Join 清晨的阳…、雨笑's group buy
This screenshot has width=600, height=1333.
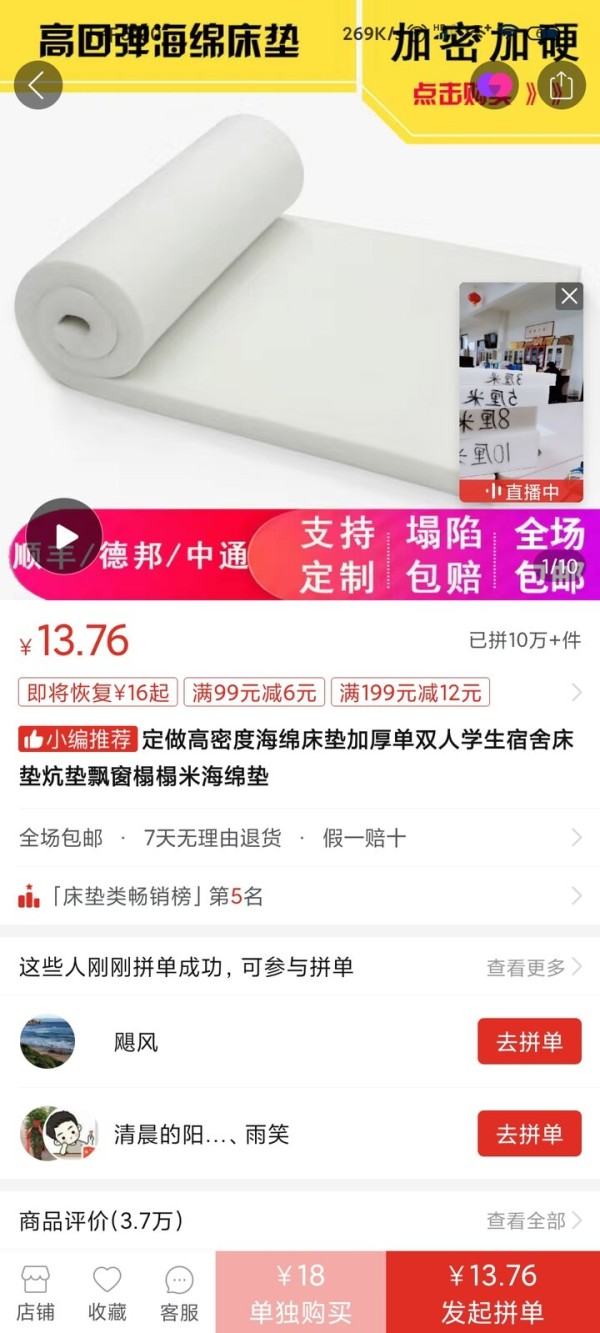pos(529,1134)
